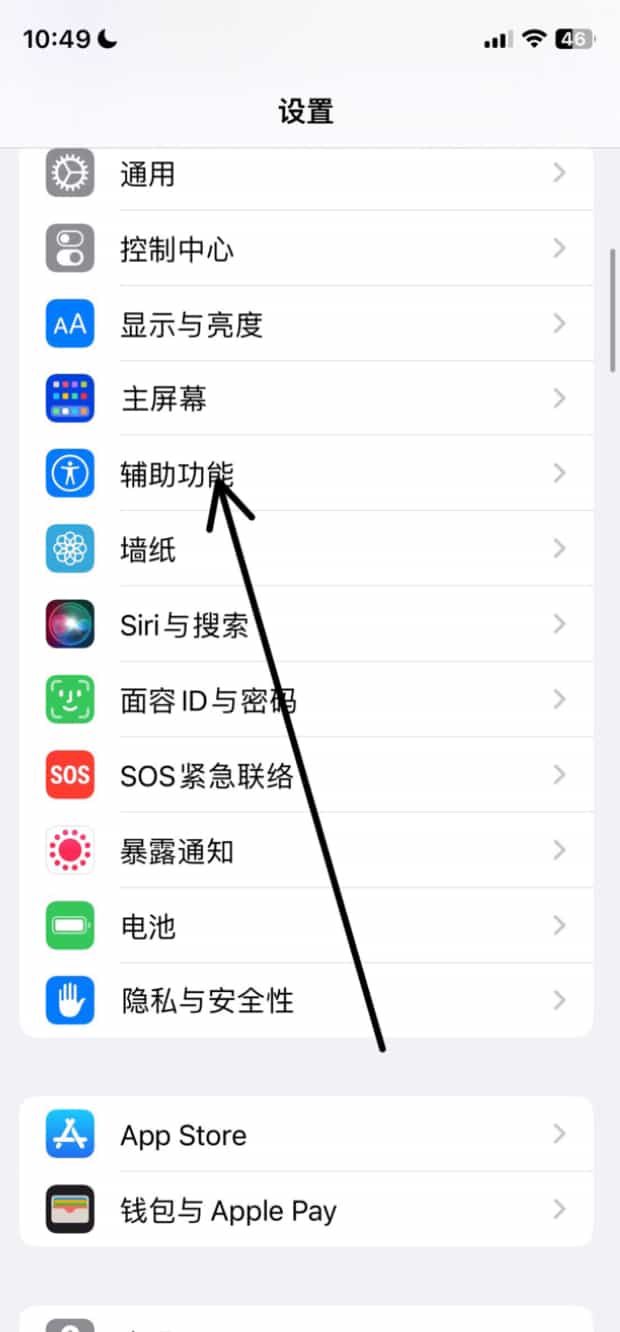Go to 面容ID与密码
The width and height of the screenshot is (620, 1332).
[x=305, y=700]
